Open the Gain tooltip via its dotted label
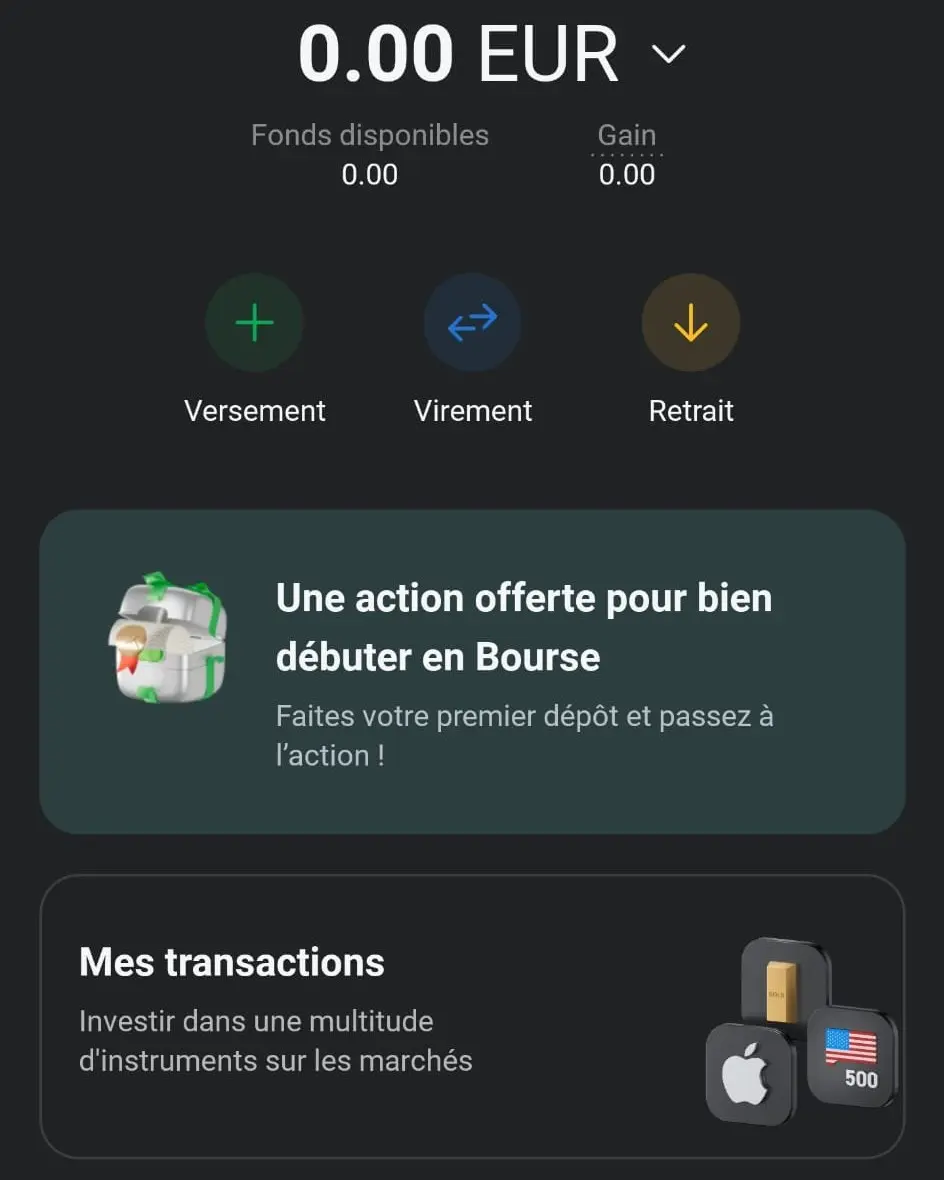944x1180 pixels. pos(627,135)
